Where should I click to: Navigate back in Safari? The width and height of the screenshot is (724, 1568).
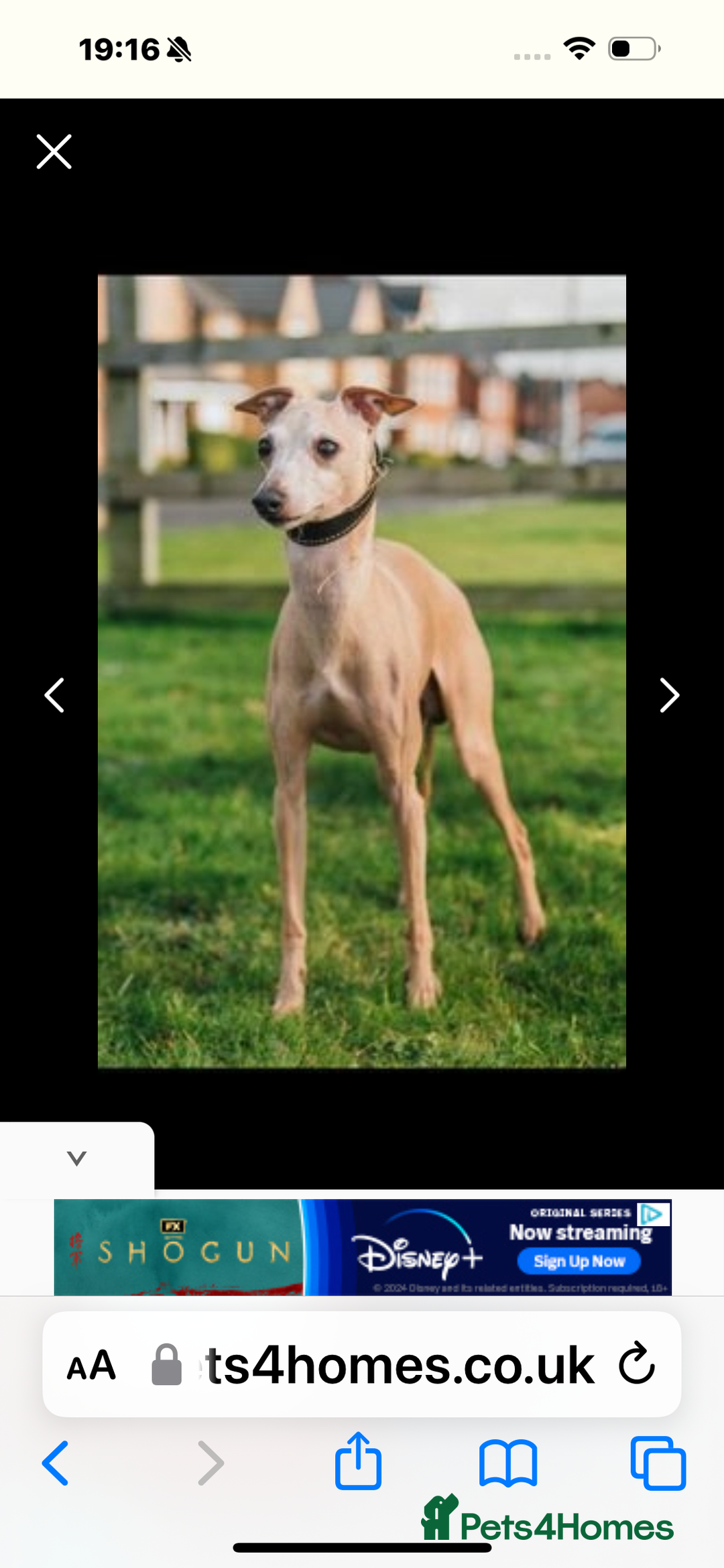click(56, 1463)
